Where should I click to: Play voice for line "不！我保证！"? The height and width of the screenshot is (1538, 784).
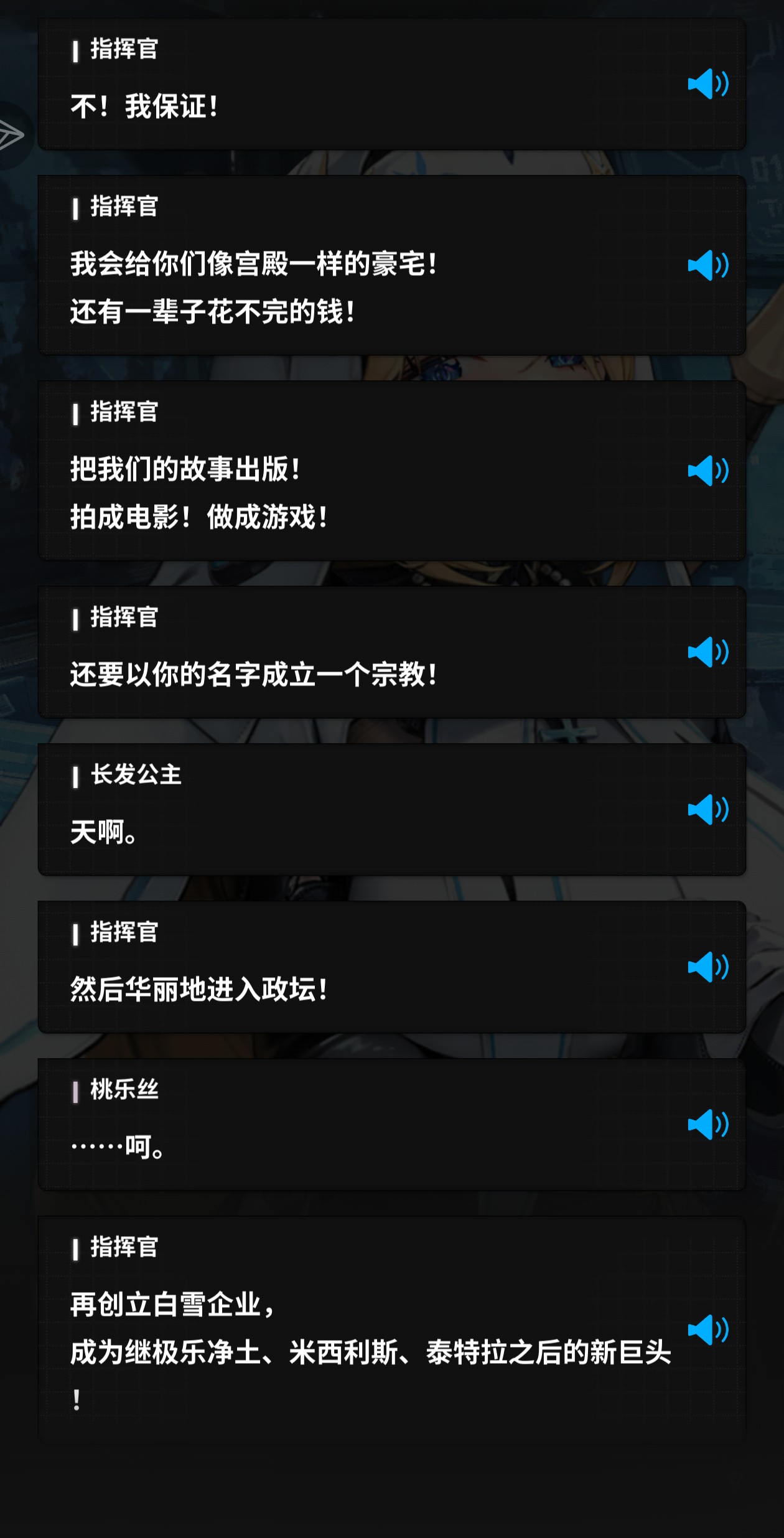point(707,84)
